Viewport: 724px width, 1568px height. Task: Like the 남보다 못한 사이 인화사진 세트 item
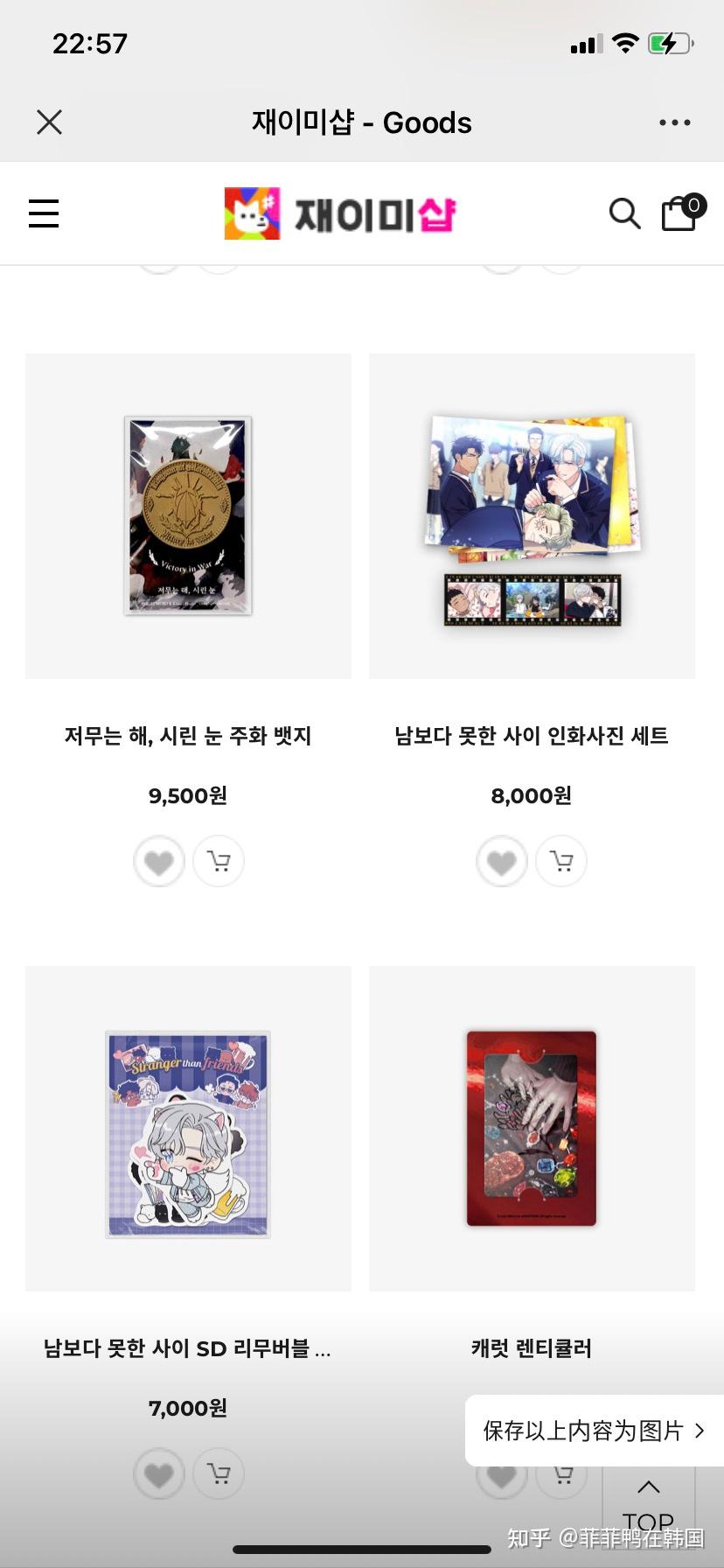(502, 862)
